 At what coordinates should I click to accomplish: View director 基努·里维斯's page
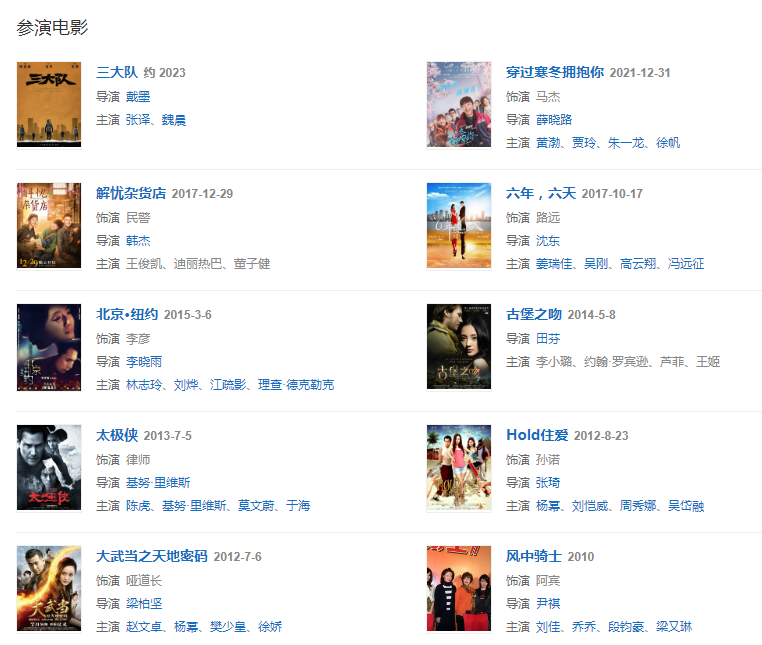click(158, 482)
